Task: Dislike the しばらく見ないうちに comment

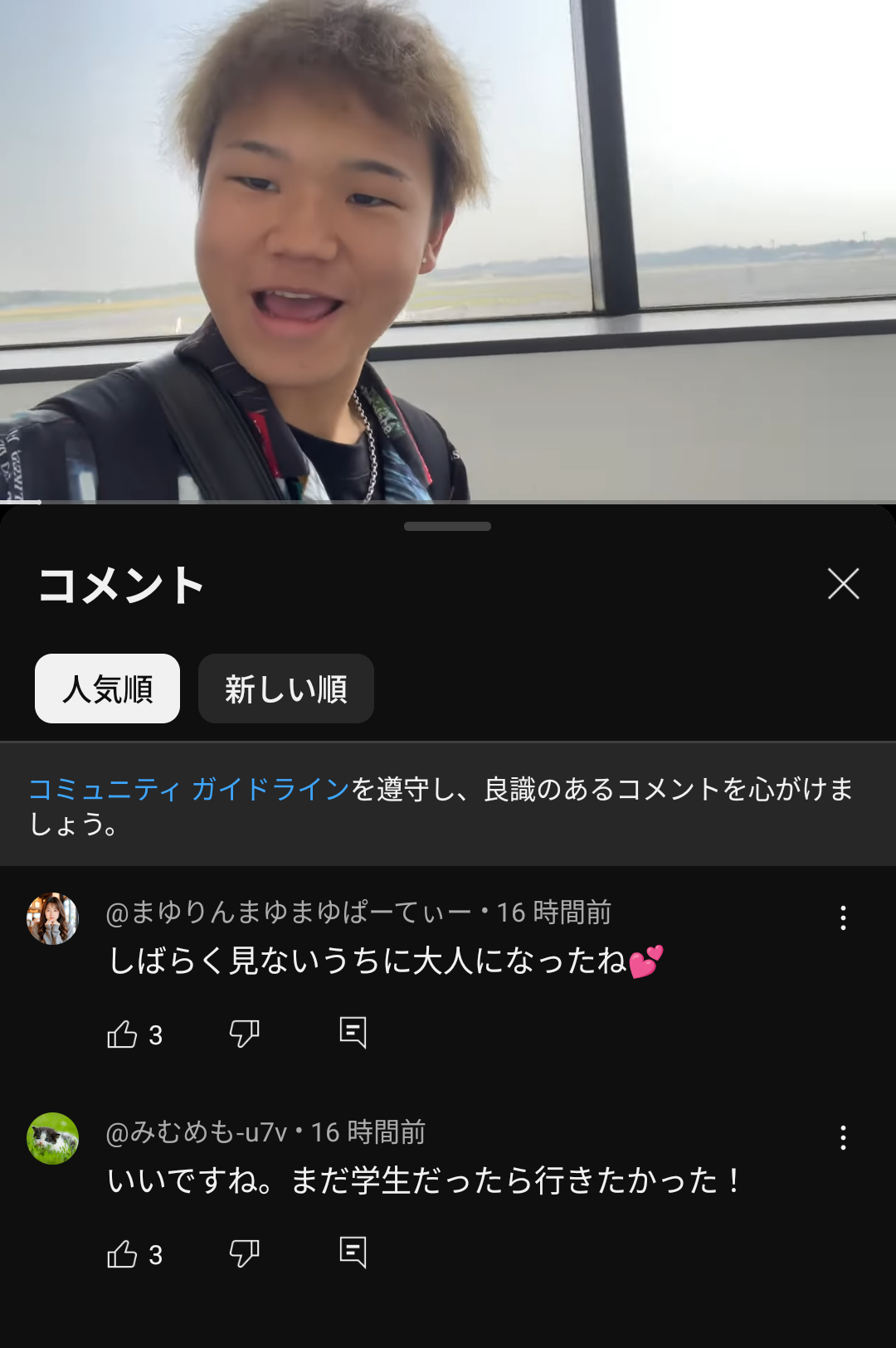Action: click(244, 1034)
